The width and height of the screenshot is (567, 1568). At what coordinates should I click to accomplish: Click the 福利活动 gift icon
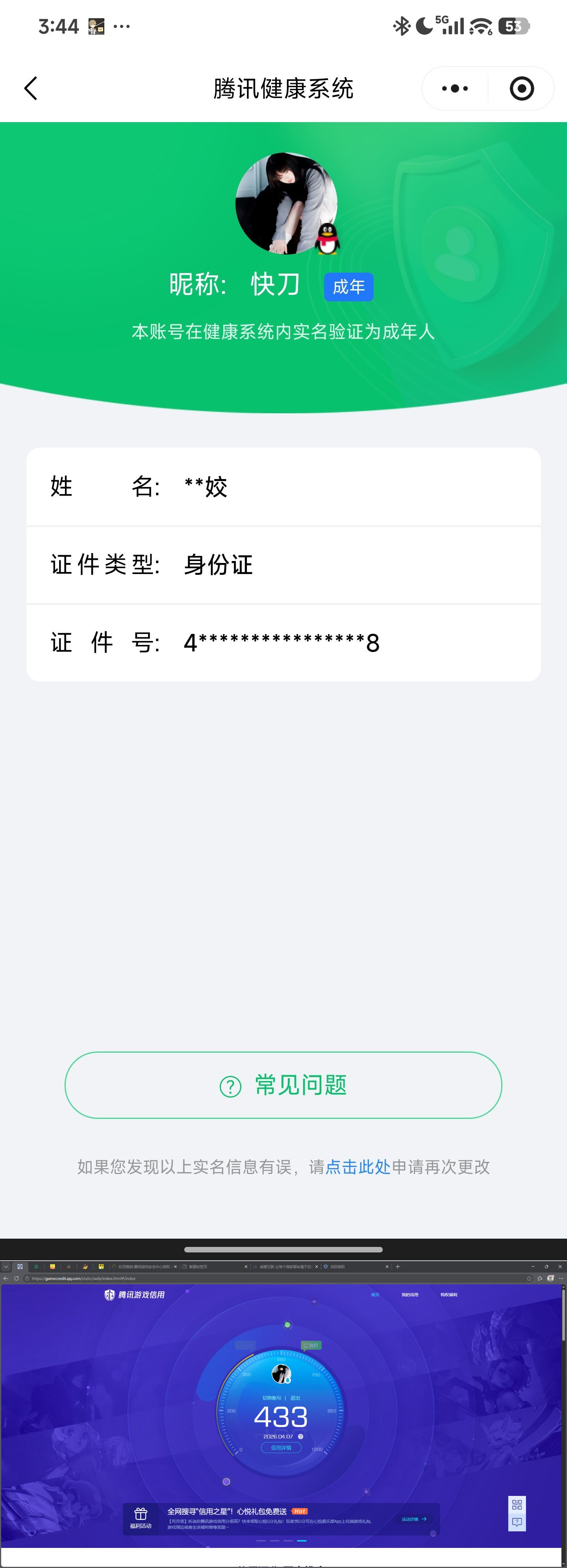(141, 1514)
